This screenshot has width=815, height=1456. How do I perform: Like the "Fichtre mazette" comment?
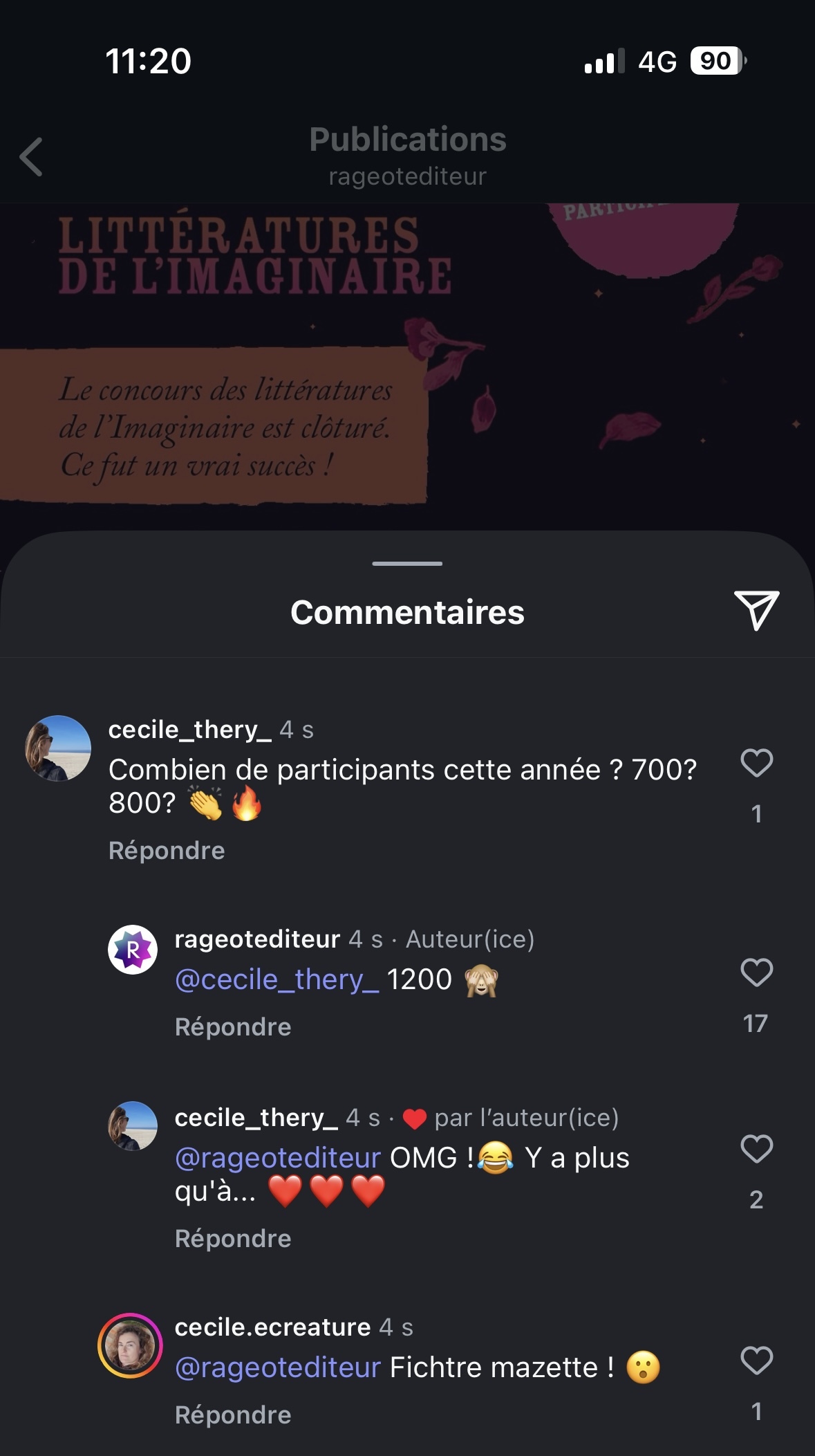tap(756, 1361)
